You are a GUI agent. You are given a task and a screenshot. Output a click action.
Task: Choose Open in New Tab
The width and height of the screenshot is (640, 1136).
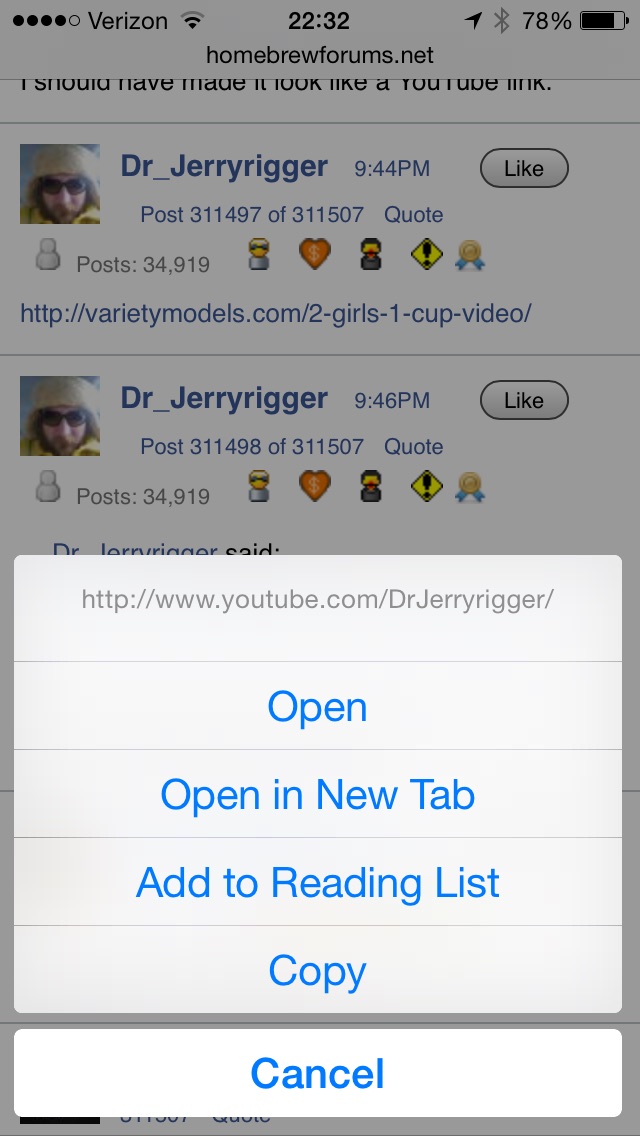pyautogui.click(x=317, y=794)
